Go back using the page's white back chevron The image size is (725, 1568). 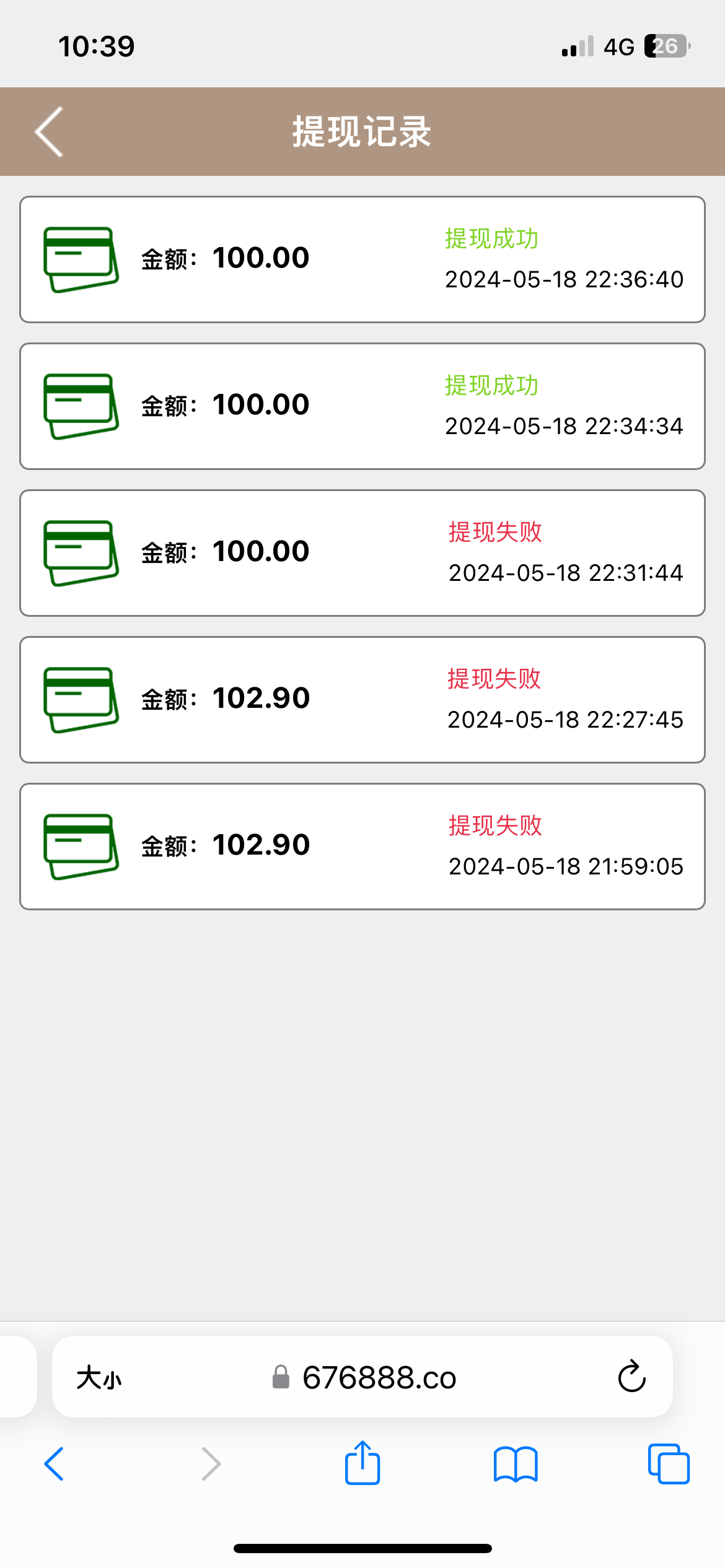pos(48,132)
